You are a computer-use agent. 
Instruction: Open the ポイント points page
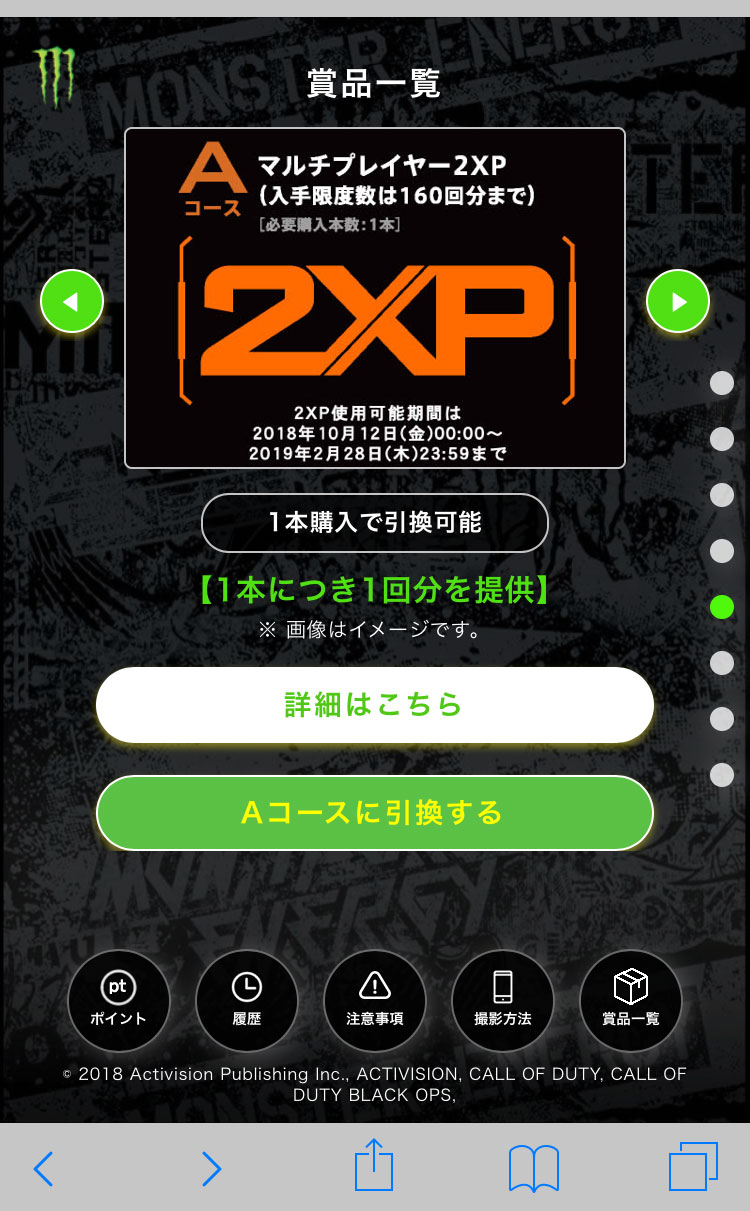[x=118, y=1000]
